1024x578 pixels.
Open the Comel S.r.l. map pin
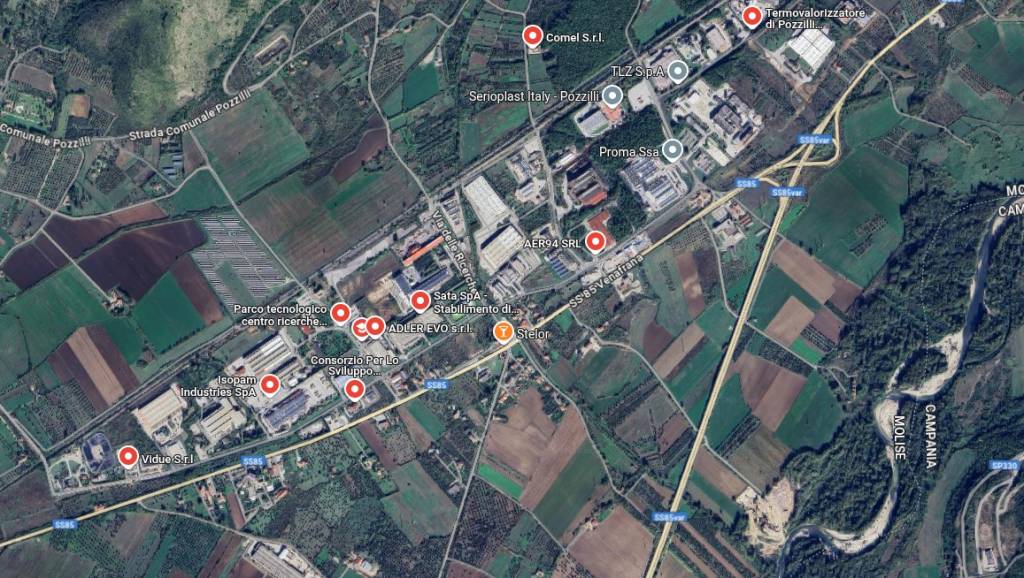pyautogui.click(x=533, y=36)
